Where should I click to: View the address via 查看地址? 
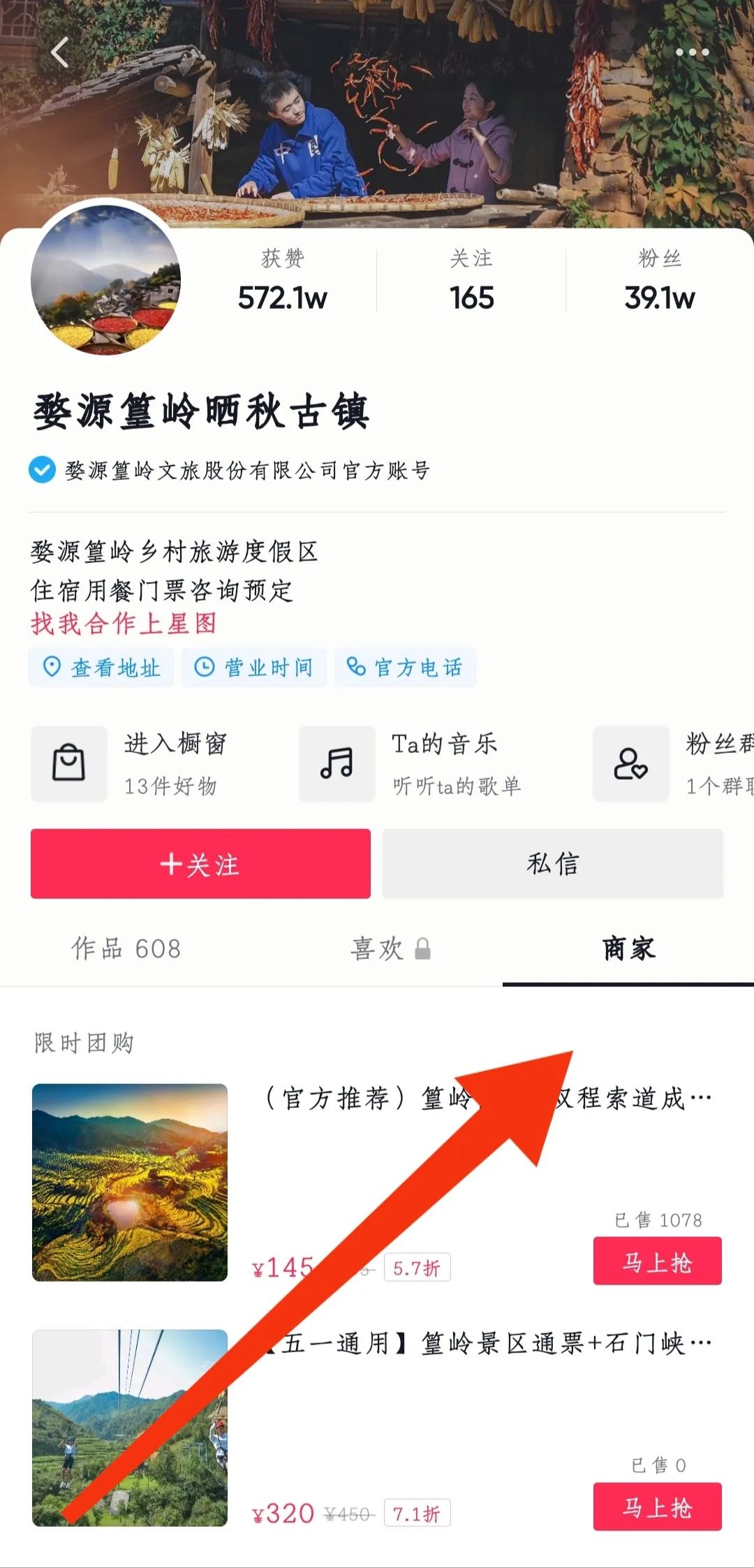tap(102, 668)
